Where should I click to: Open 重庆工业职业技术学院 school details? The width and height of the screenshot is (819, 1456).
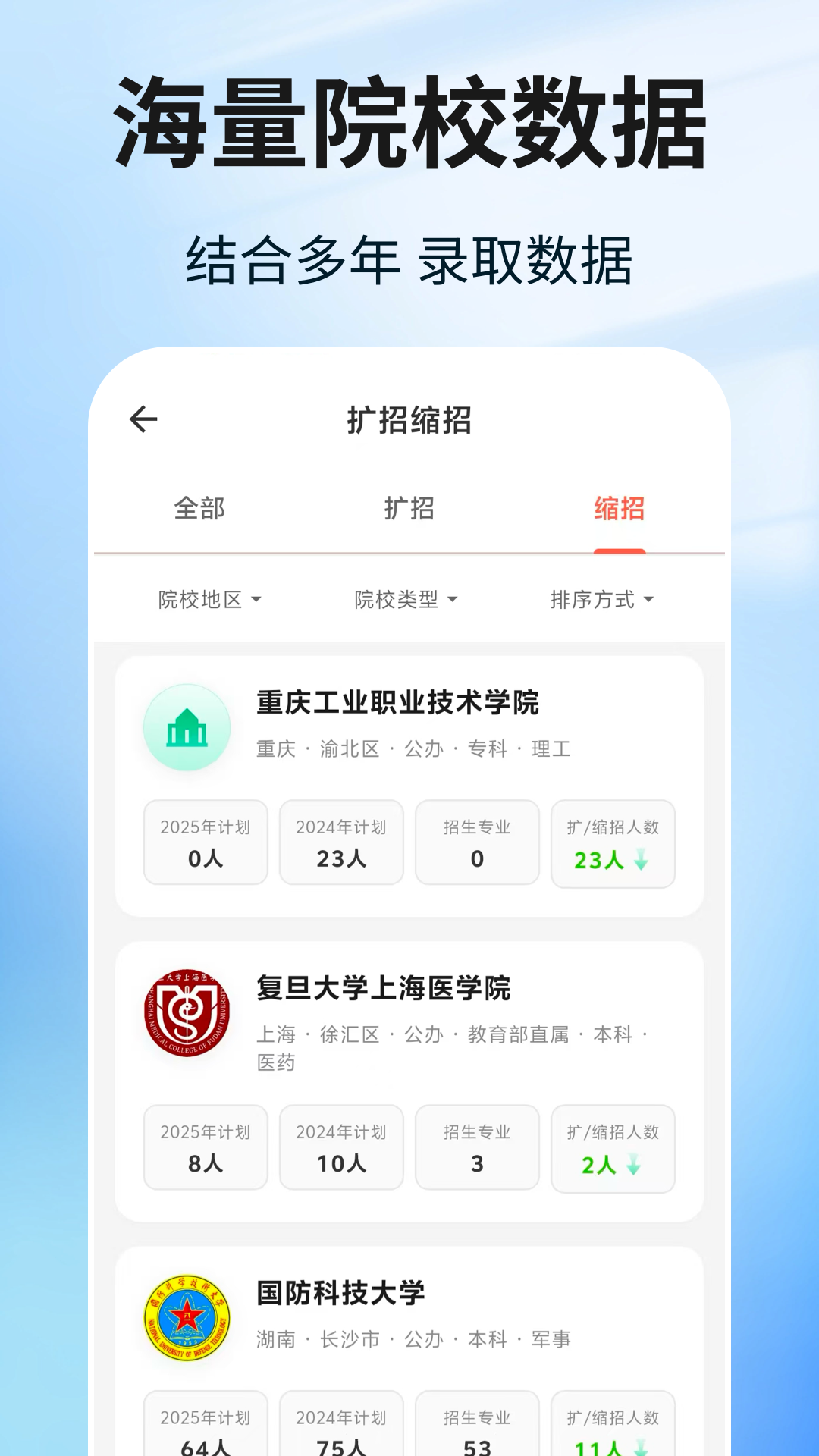tap(397, 703)
